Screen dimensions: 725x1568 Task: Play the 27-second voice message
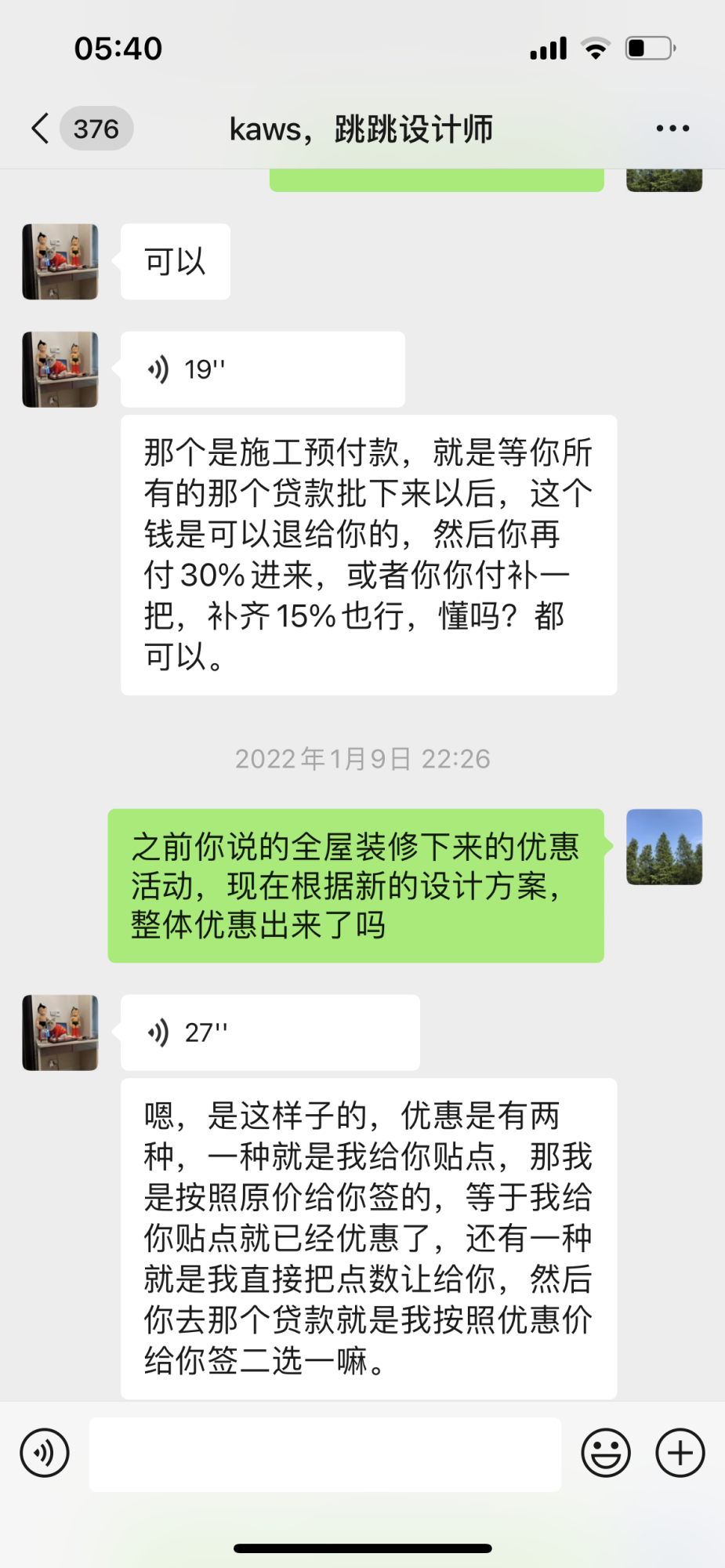[x=270, y=1033]
